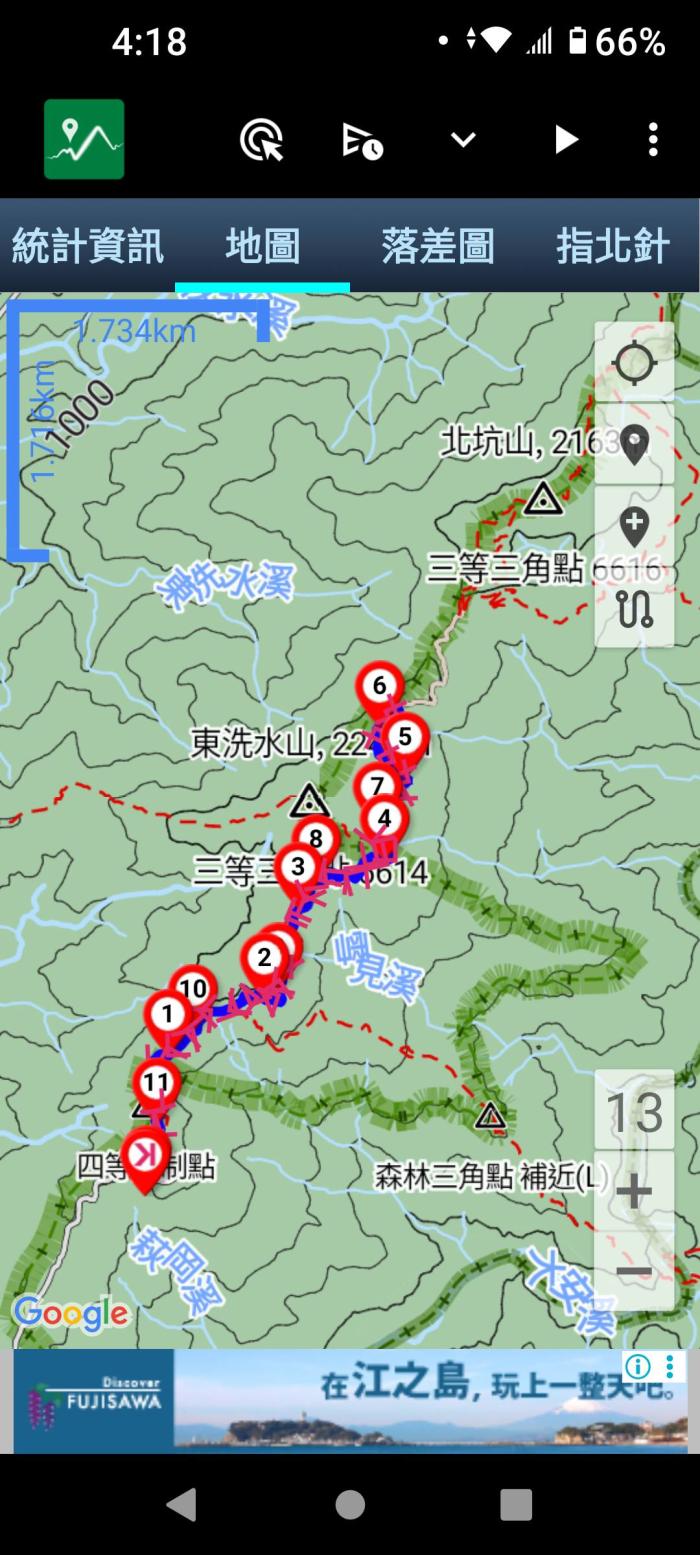Expand the dropdown chevron in toolbar
Screen dimensions: 700x1555
(463, 140)
